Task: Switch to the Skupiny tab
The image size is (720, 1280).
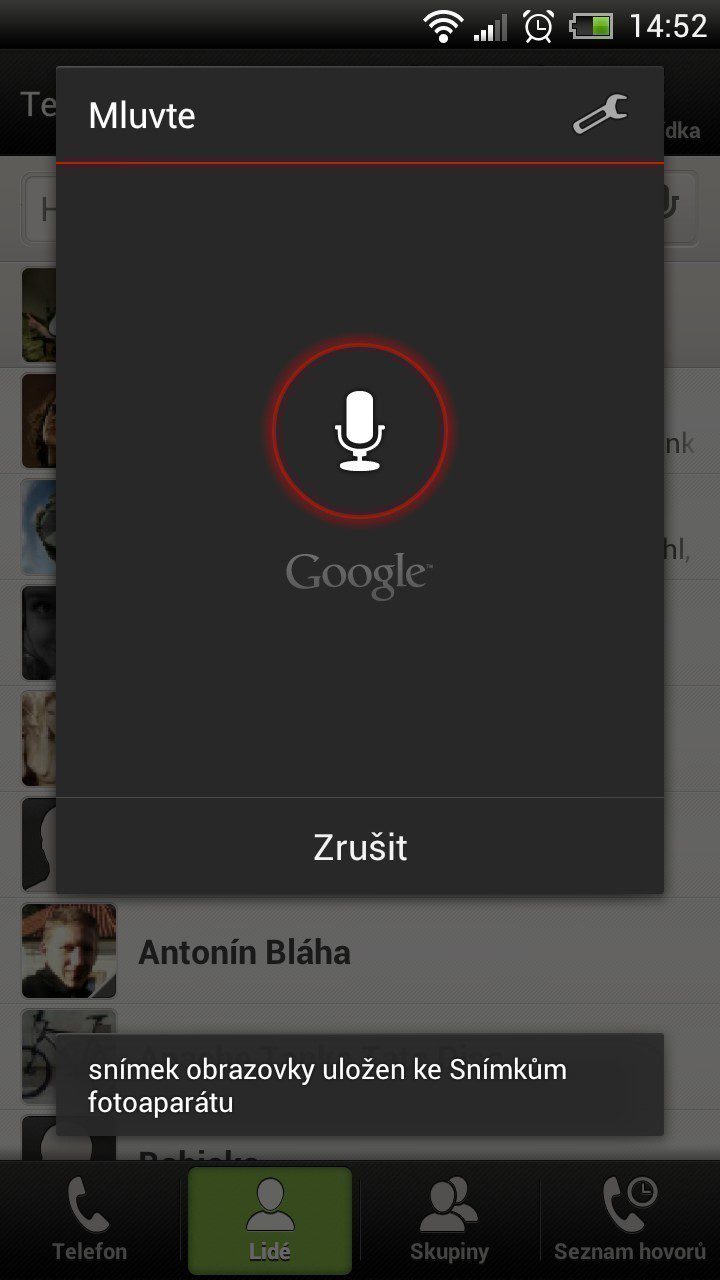Action: click(x=450, y=1220)
